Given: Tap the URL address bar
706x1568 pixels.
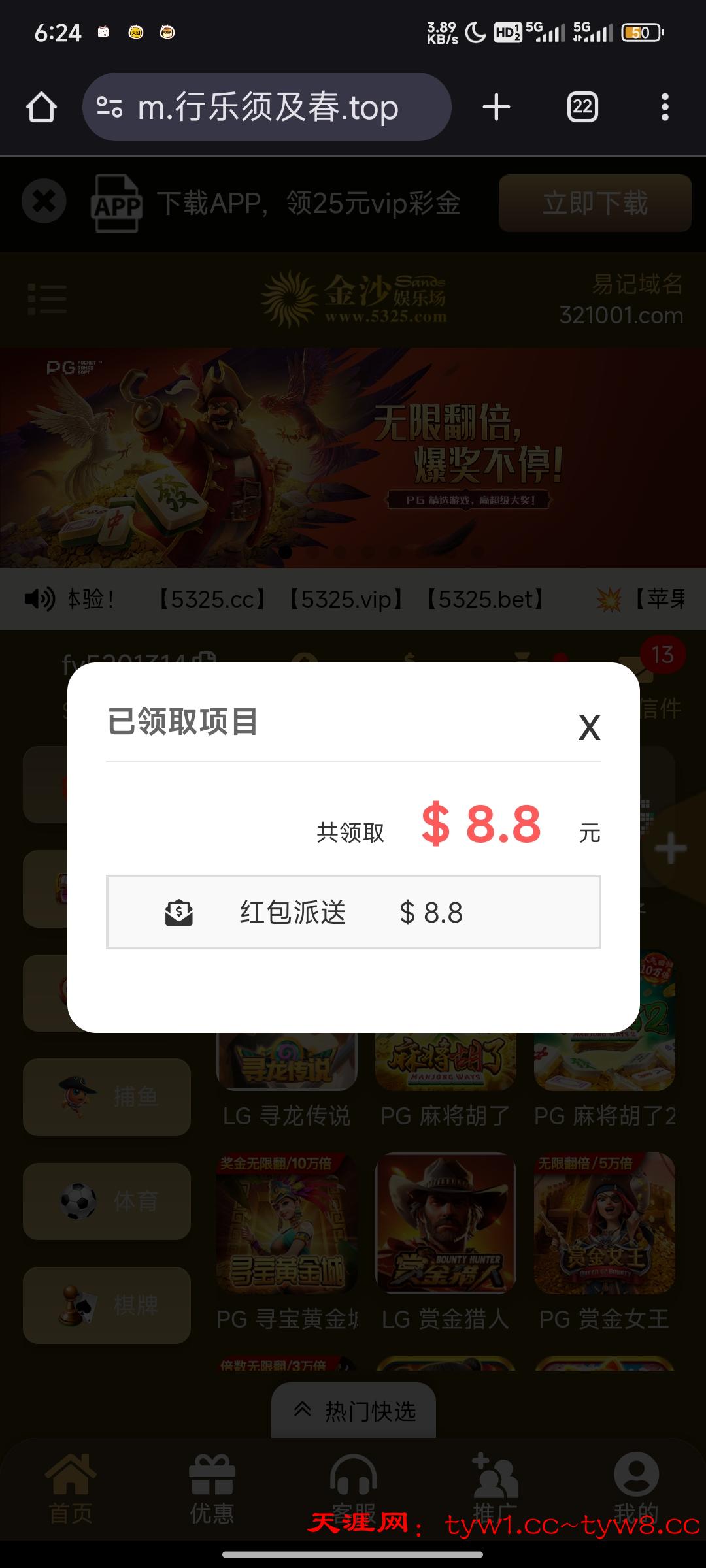Looking at the screenshot, I should pos(267,107).
